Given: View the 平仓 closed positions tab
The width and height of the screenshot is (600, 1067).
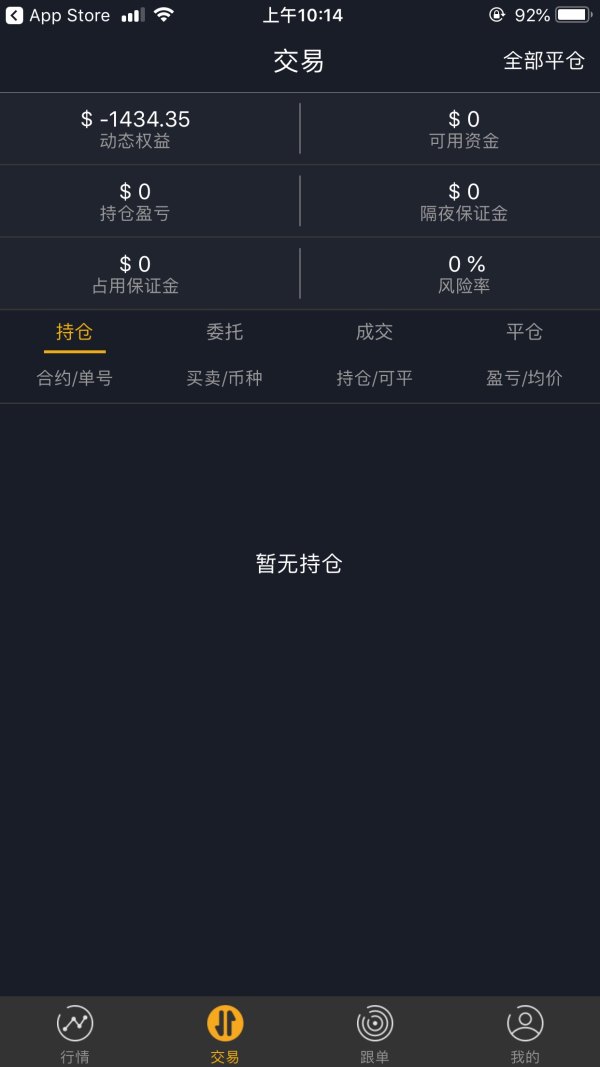Looking at the screenshot, I should [x=525, y=332].
